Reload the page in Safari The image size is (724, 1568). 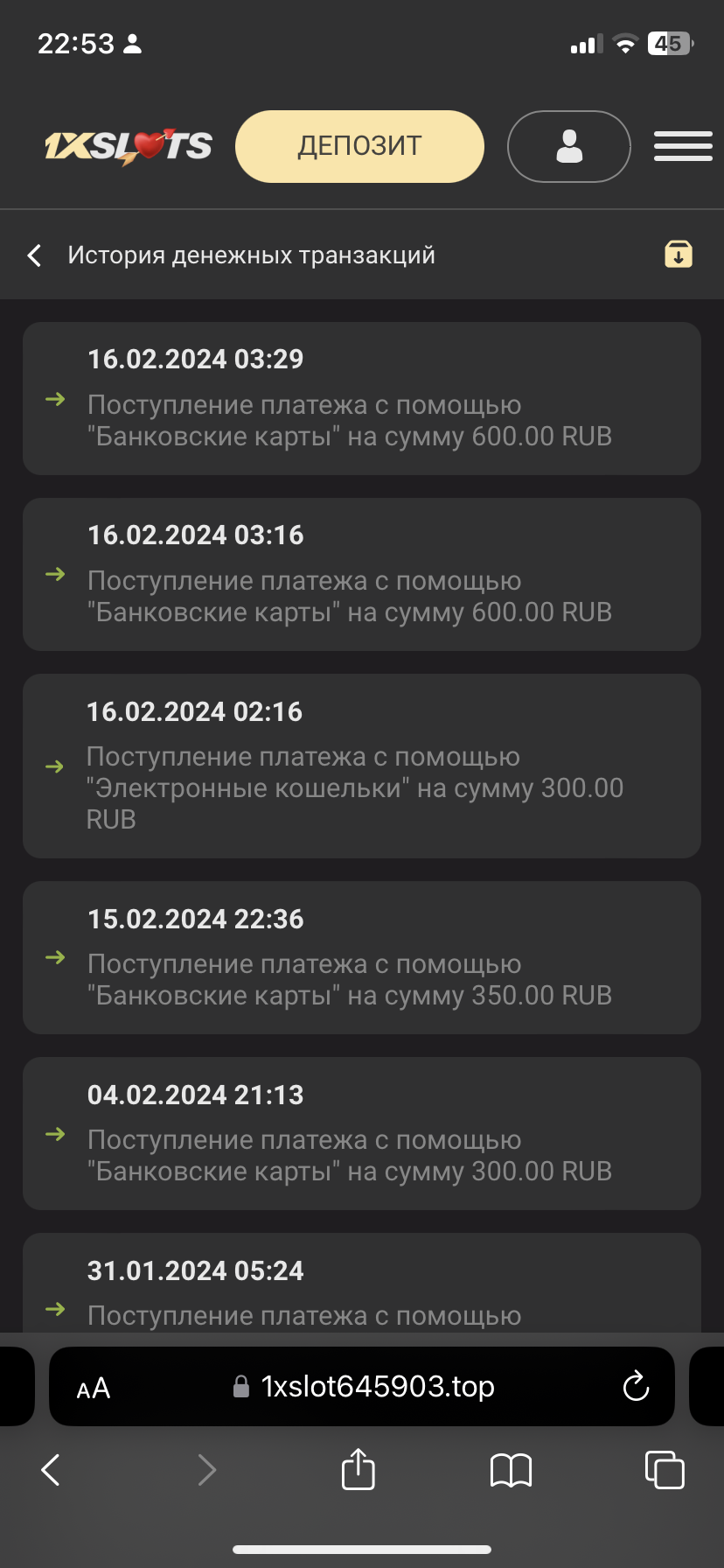636,1387
